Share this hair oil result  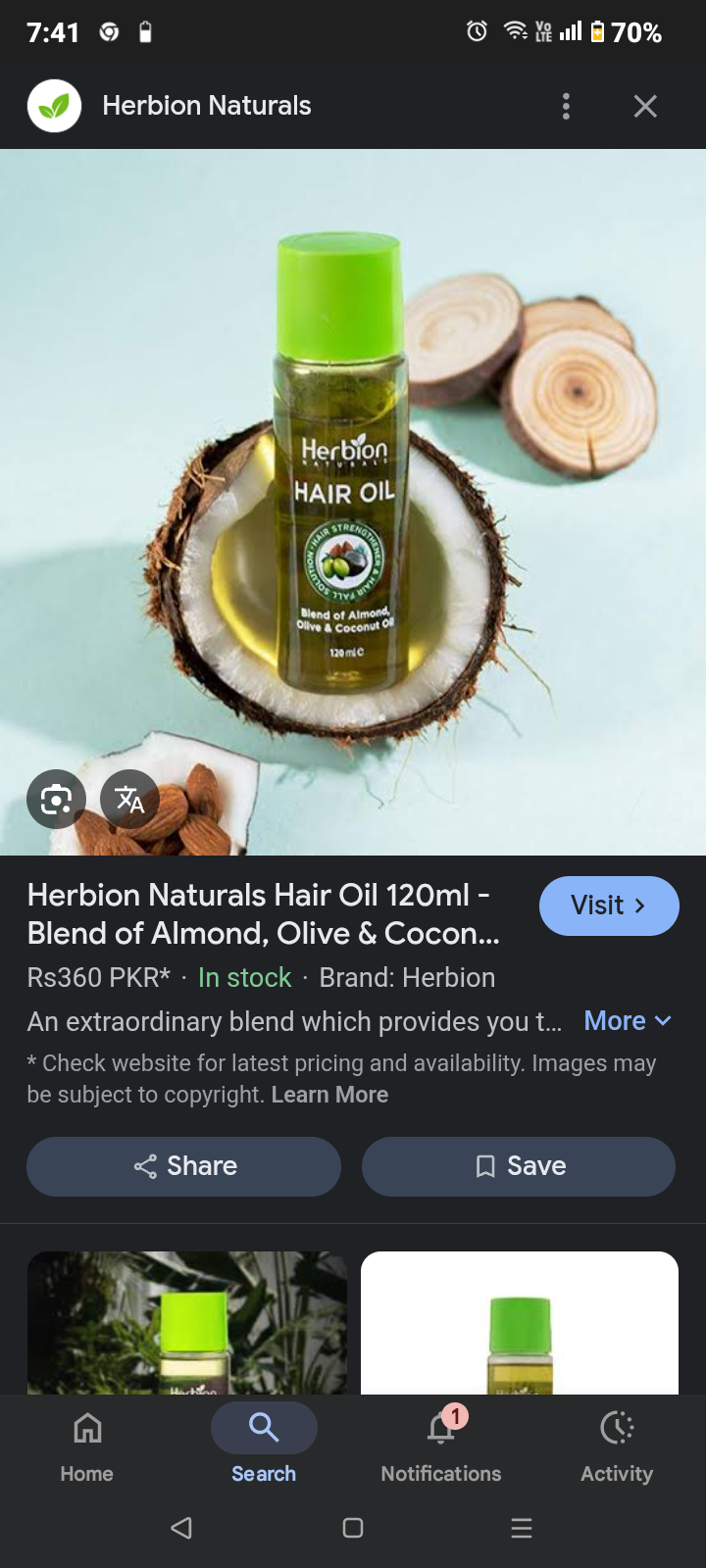coord(184,1166)
